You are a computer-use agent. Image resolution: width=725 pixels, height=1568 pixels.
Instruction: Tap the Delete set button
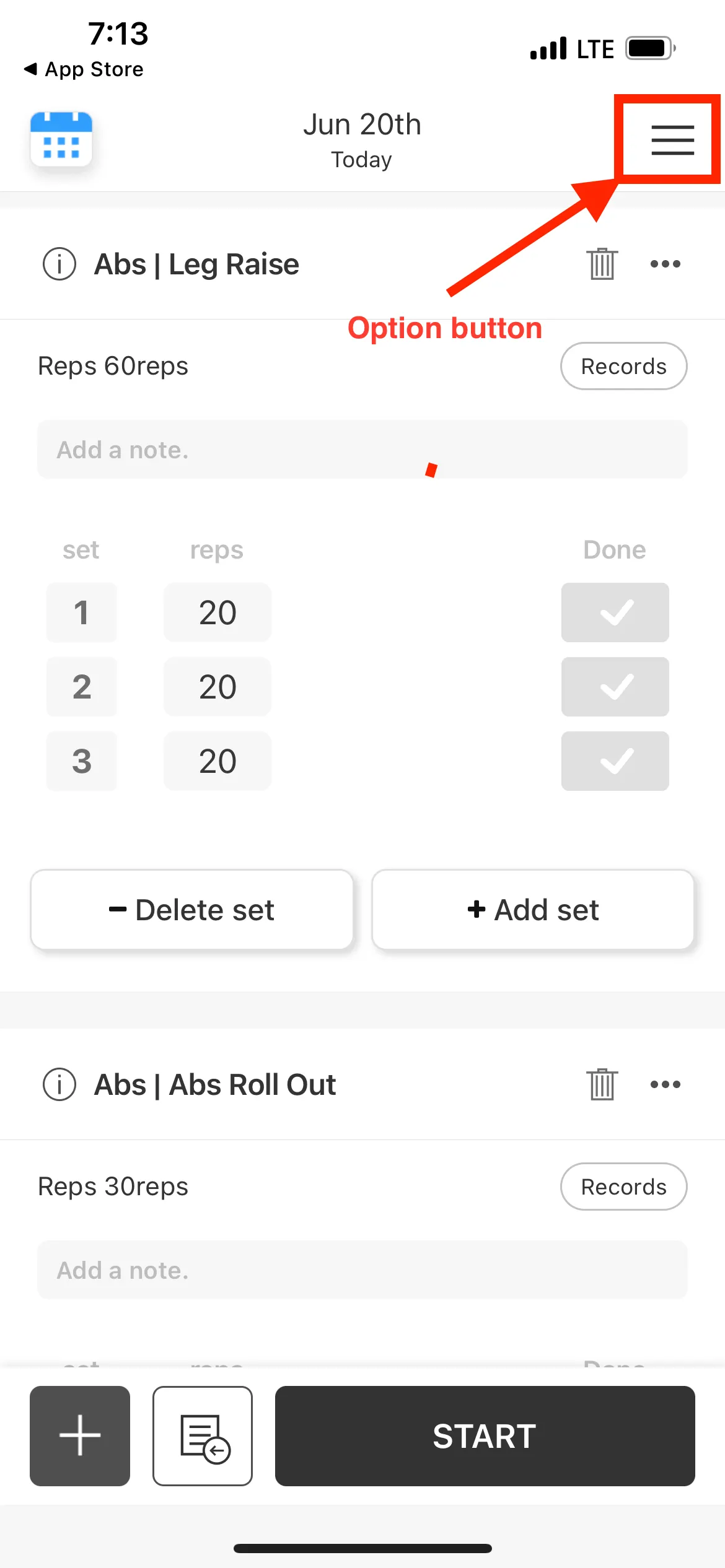point(192,910)
